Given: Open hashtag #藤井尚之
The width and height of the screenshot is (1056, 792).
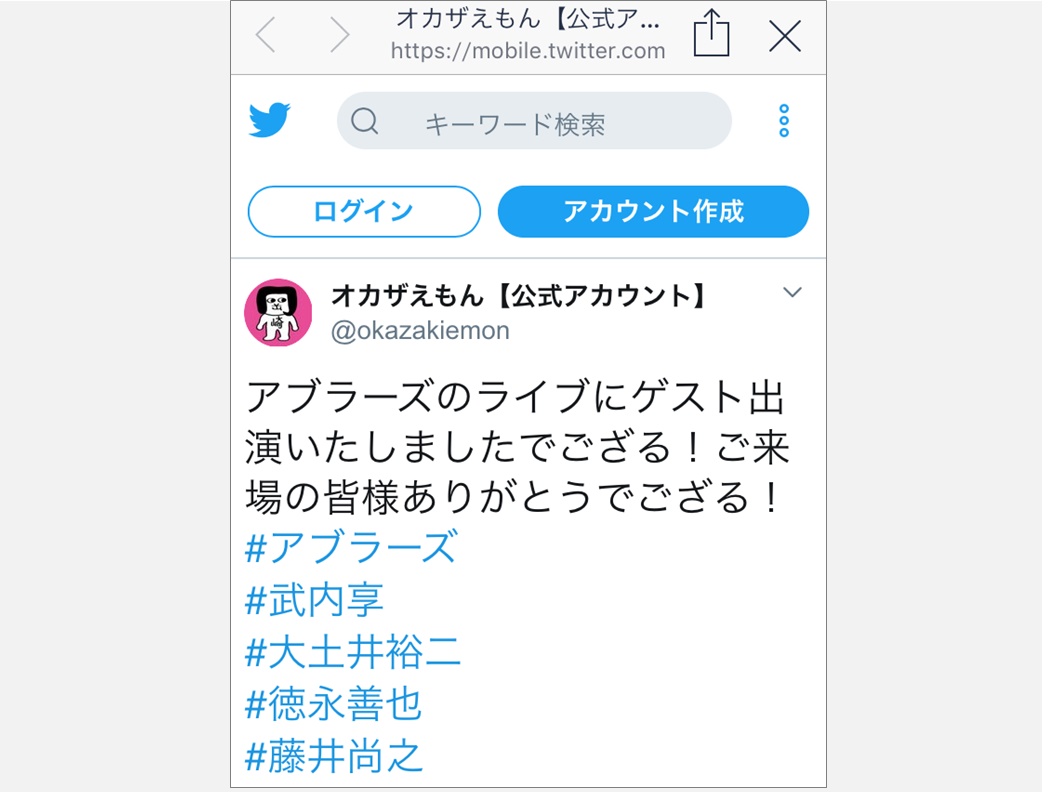Looking at the screenshot, I should tap(334, 757).
